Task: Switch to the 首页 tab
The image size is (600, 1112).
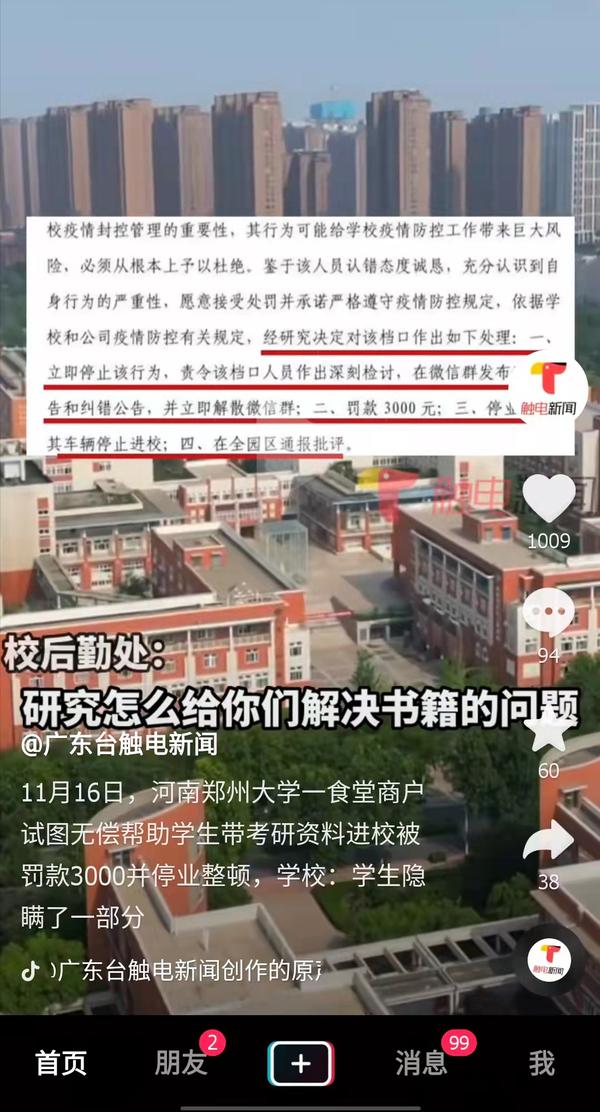Action: tap(62, 1063)
